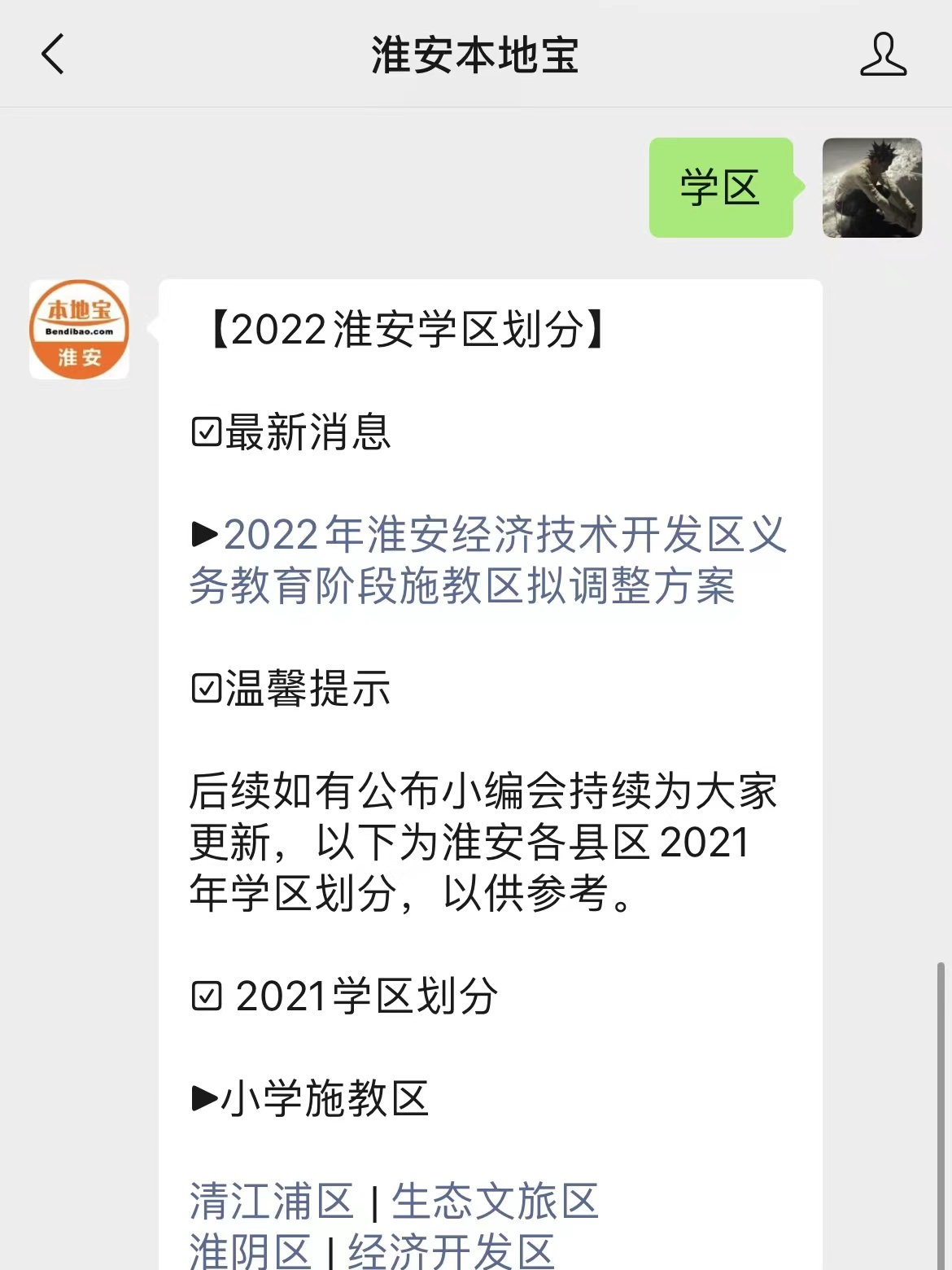Screen dimensions: 952x1270
Task: Open the account profile icon
Action: 883,55
